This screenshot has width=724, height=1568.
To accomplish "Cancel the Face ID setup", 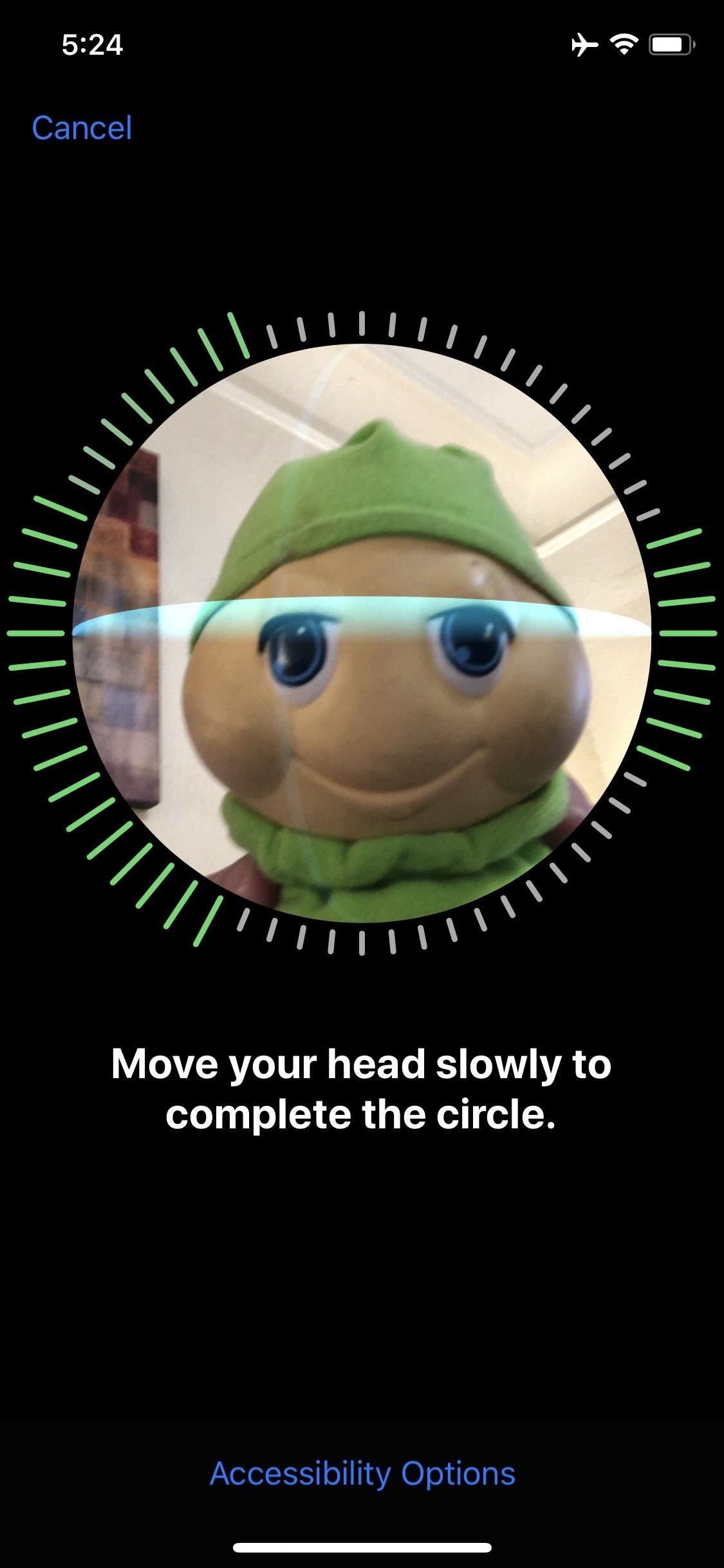I will pos(82,127).
